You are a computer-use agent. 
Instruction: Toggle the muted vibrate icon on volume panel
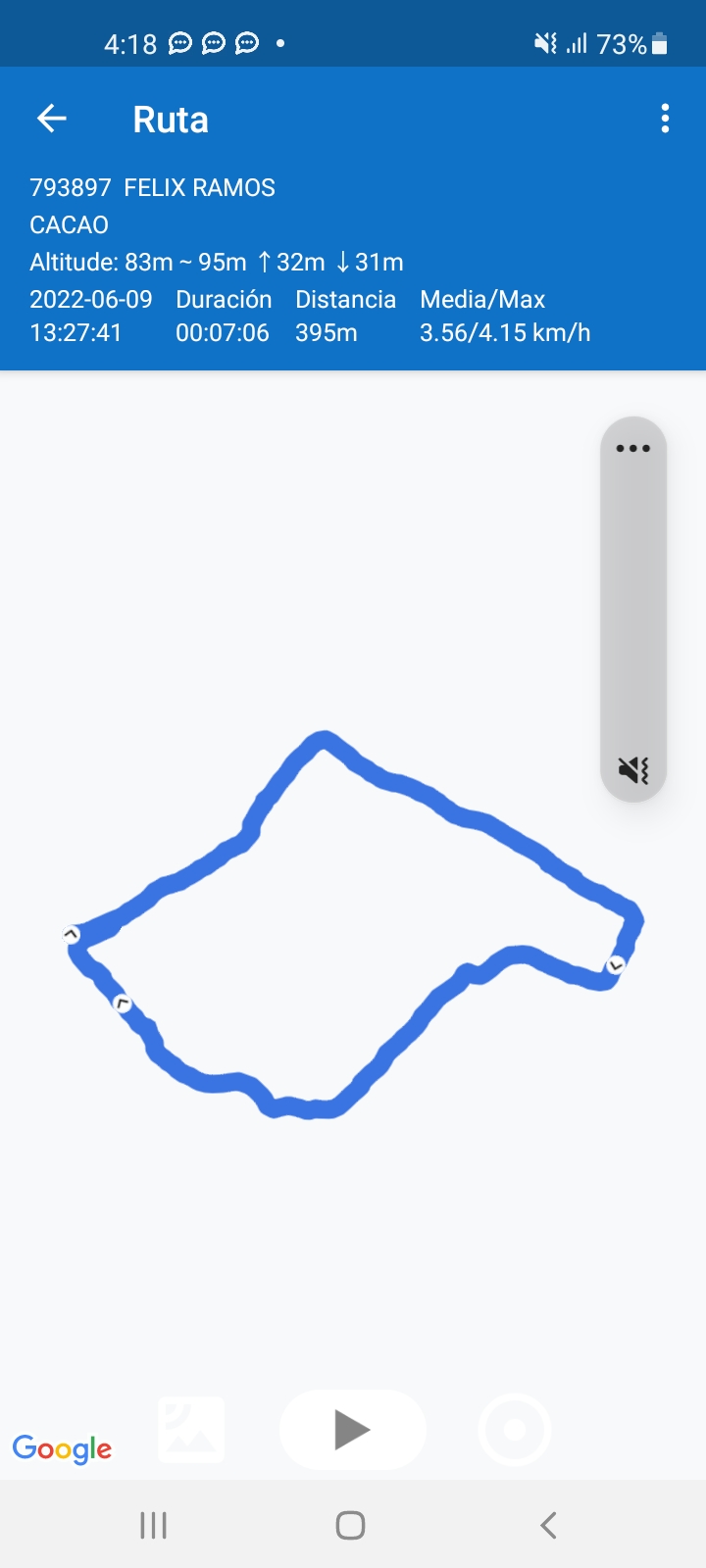[x=633, y=770]
